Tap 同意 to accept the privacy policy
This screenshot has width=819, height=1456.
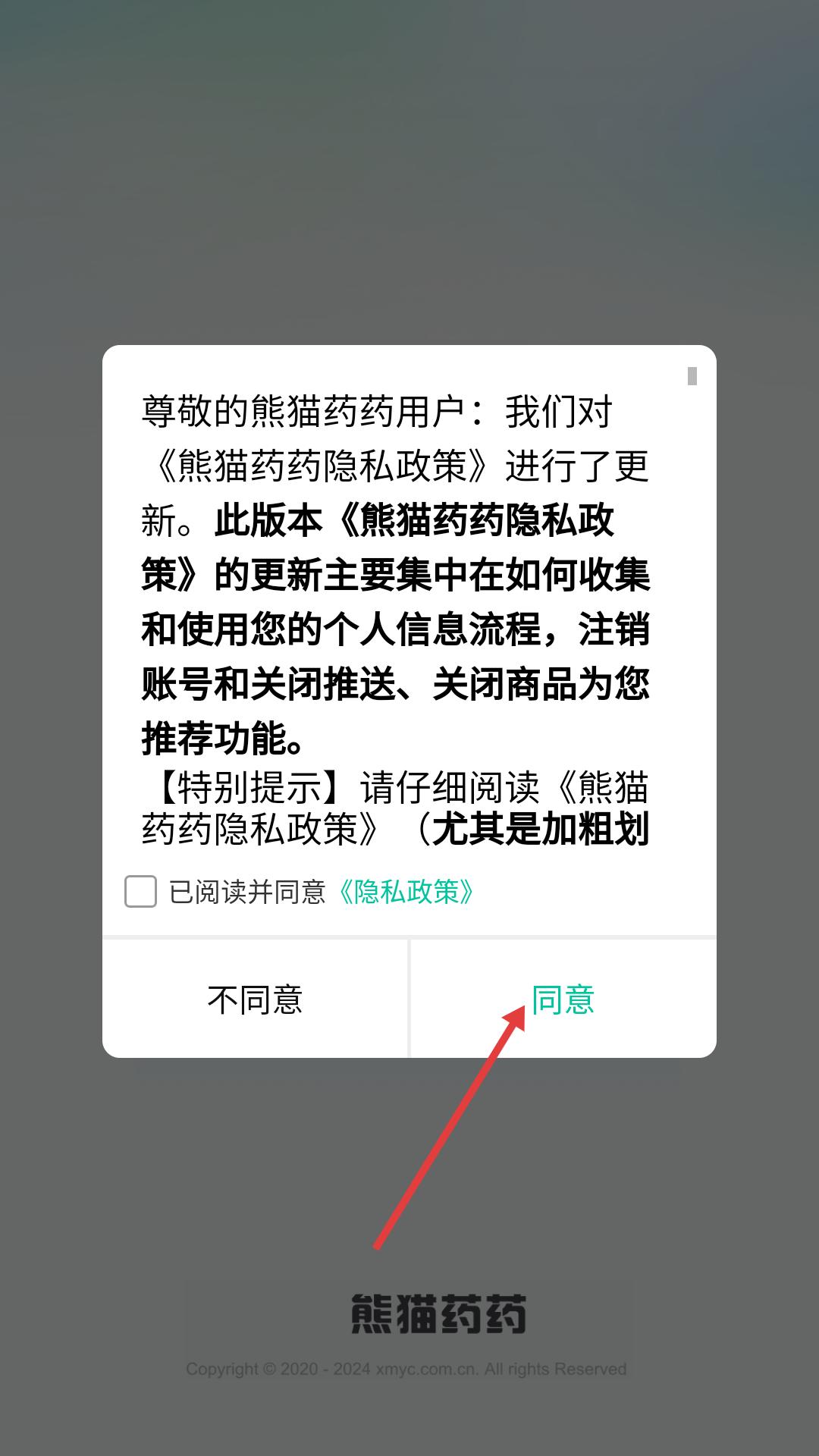[563, 999]
